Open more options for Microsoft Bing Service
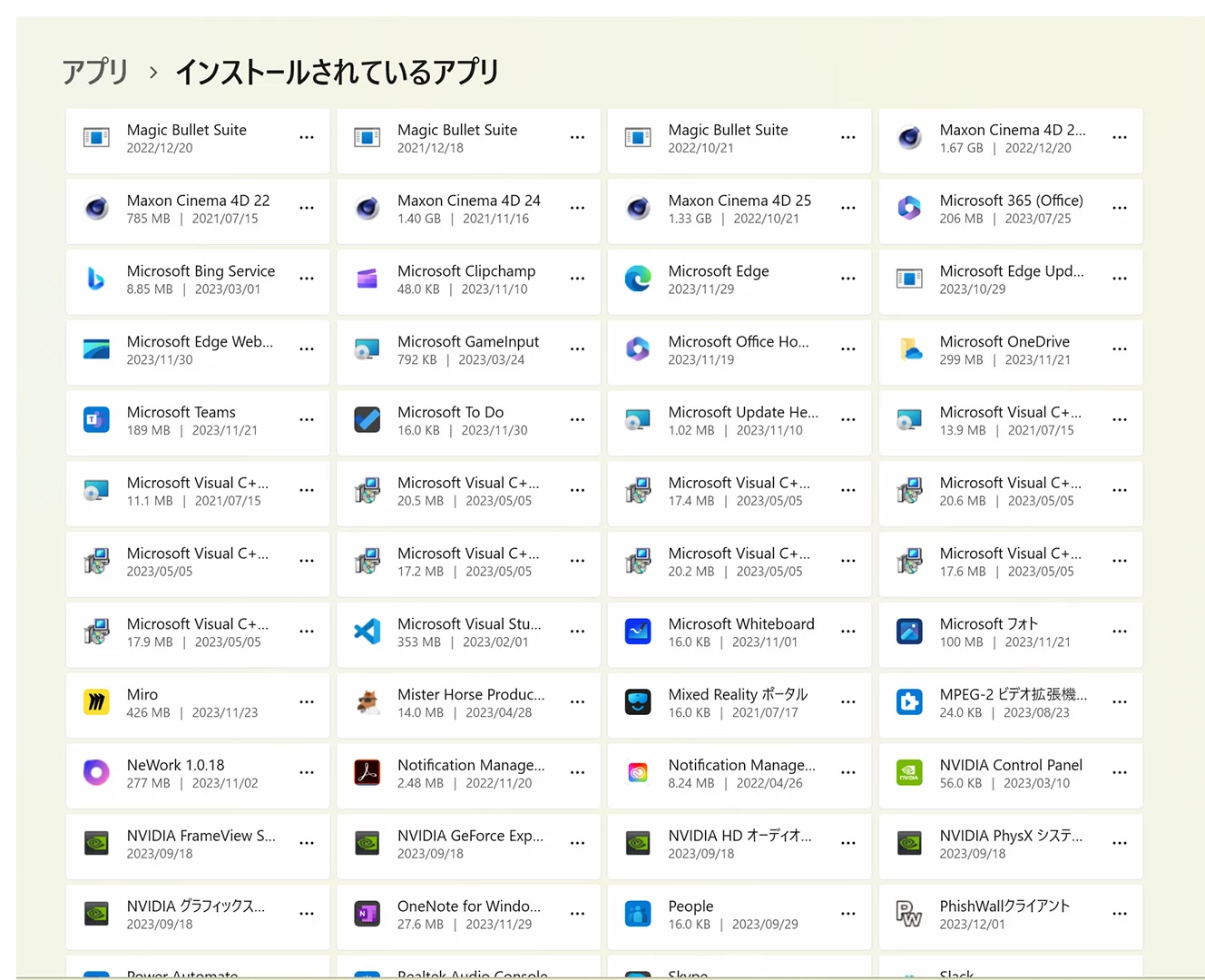This screenshot has height=980, width=1205. [x=307, y=279]
